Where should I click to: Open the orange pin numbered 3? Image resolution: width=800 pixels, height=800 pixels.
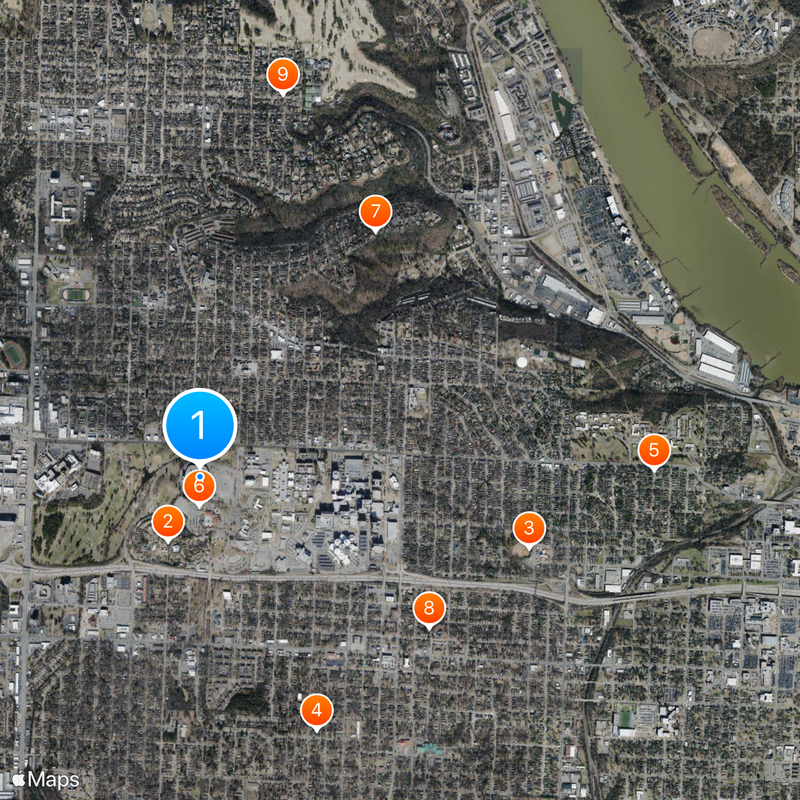[528, 527]
